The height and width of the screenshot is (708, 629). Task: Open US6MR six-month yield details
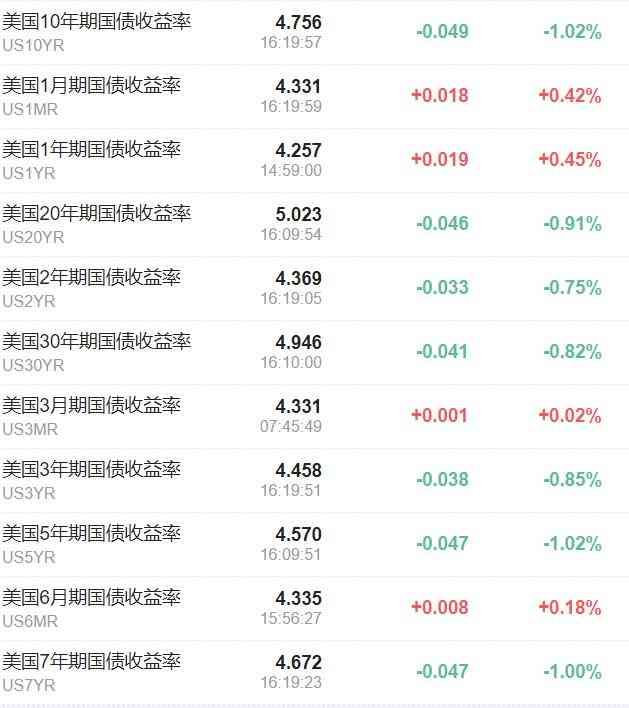(92, 597)
